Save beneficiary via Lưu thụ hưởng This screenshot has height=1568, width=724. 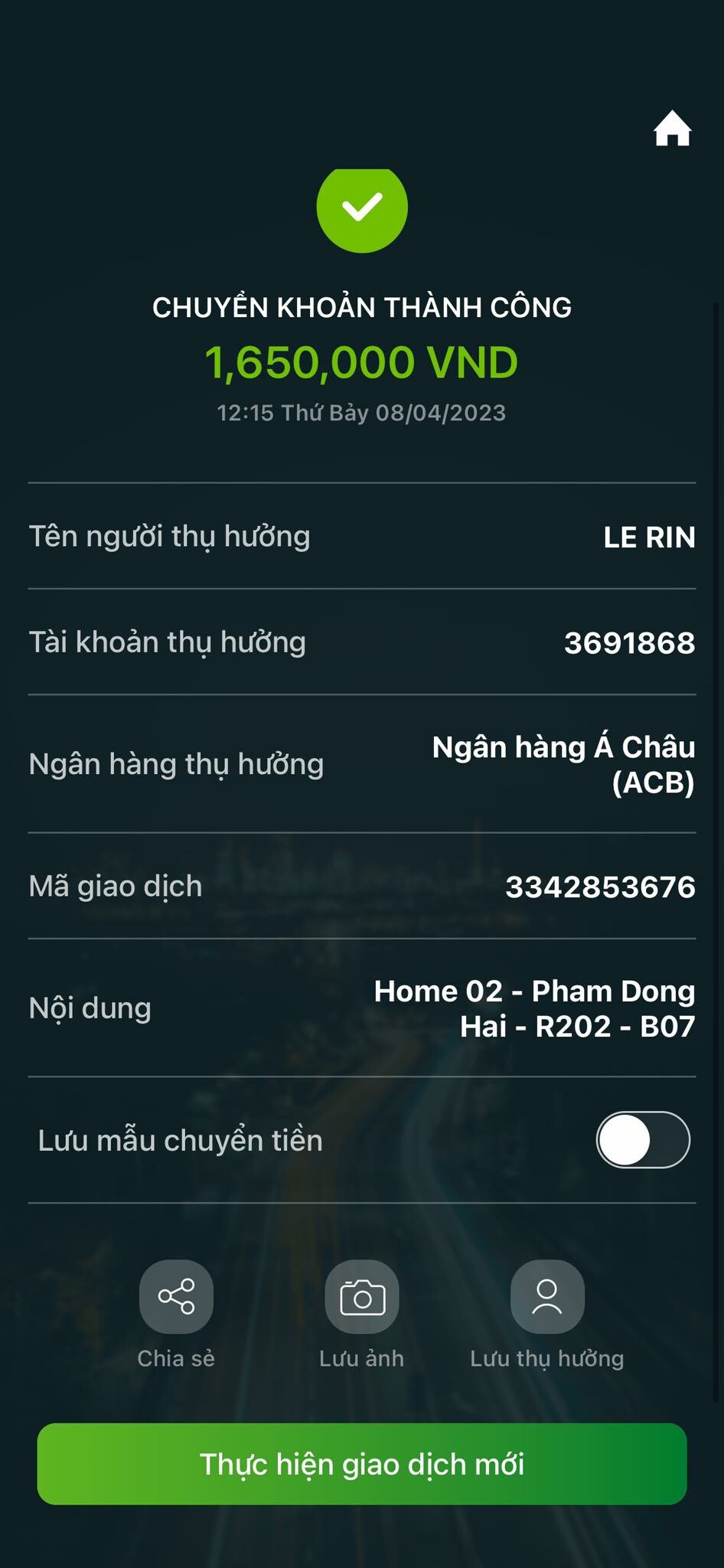(x=547, y=1297)
